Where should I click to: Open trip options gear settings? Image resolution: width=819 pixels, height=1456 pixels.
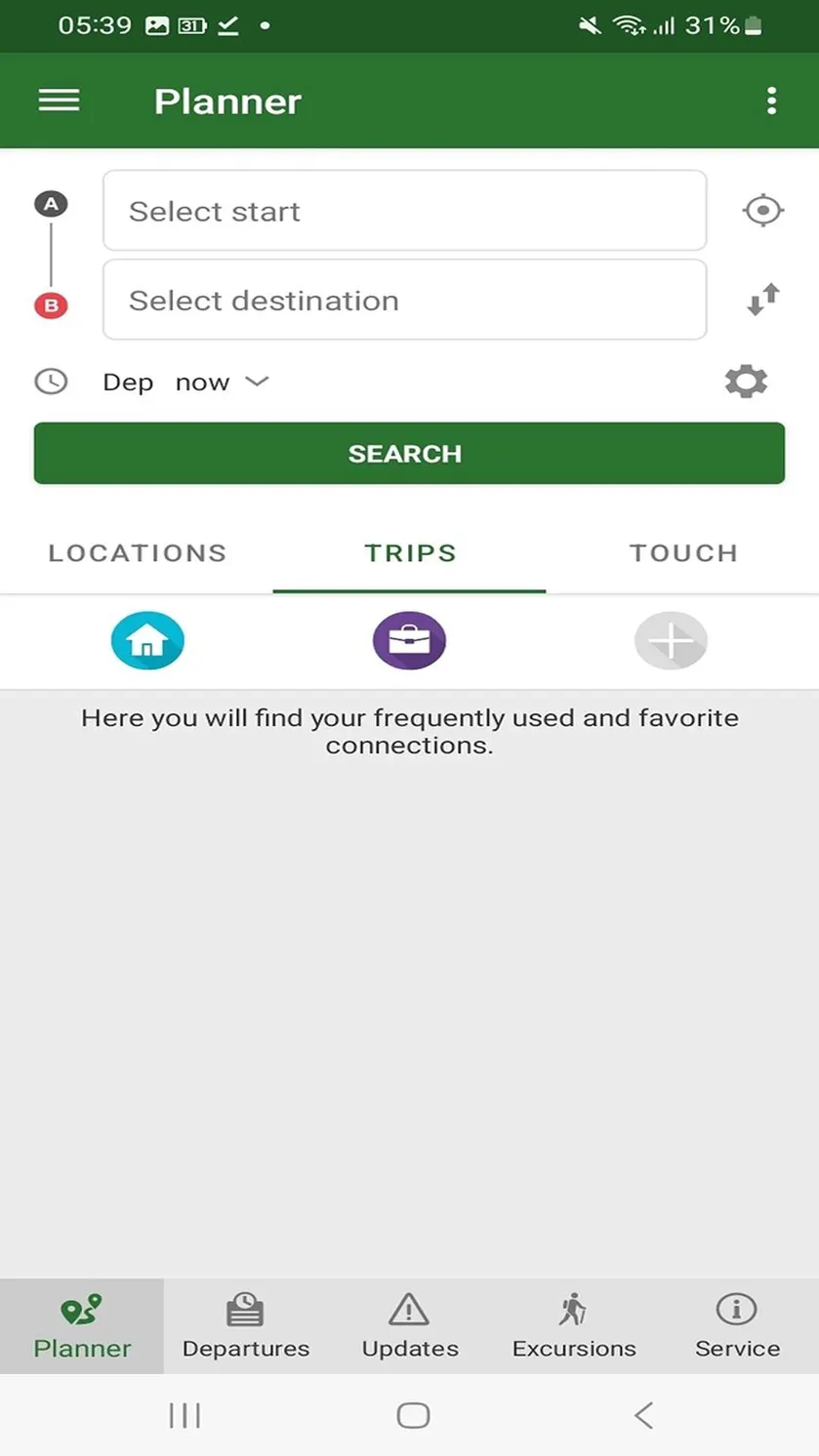746,382
